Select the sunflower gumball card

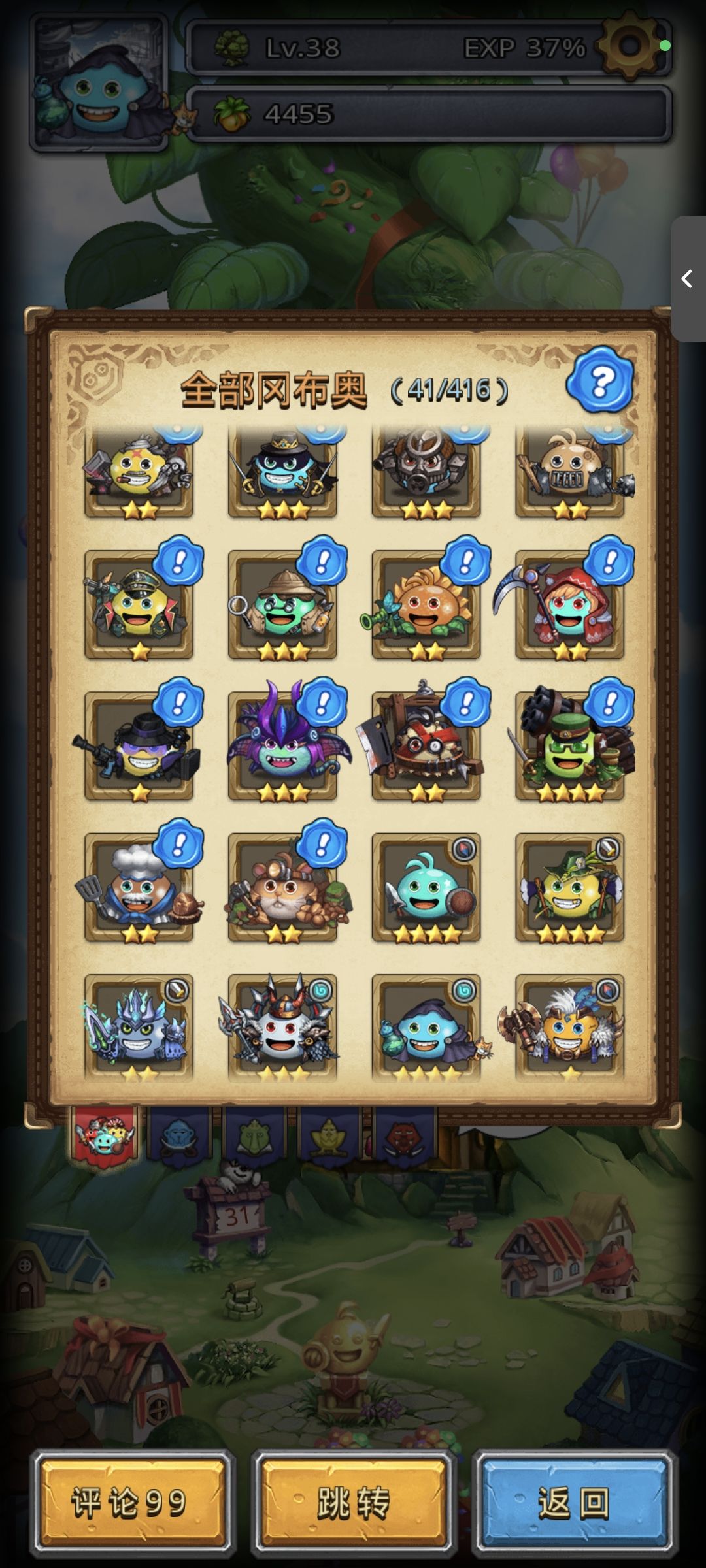point(426,605)
